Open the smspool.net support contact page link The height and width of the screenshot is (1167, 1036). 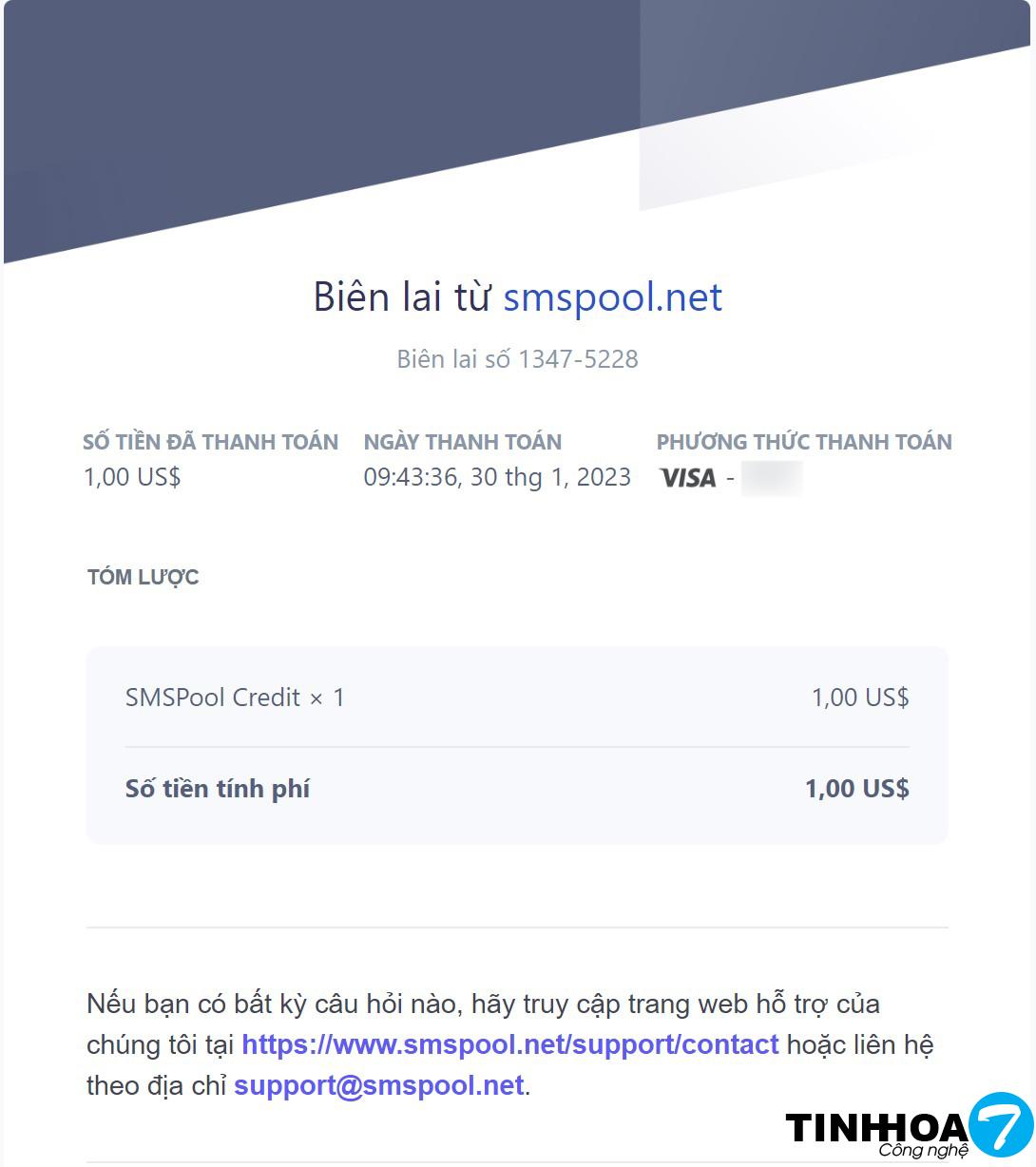509,1044
